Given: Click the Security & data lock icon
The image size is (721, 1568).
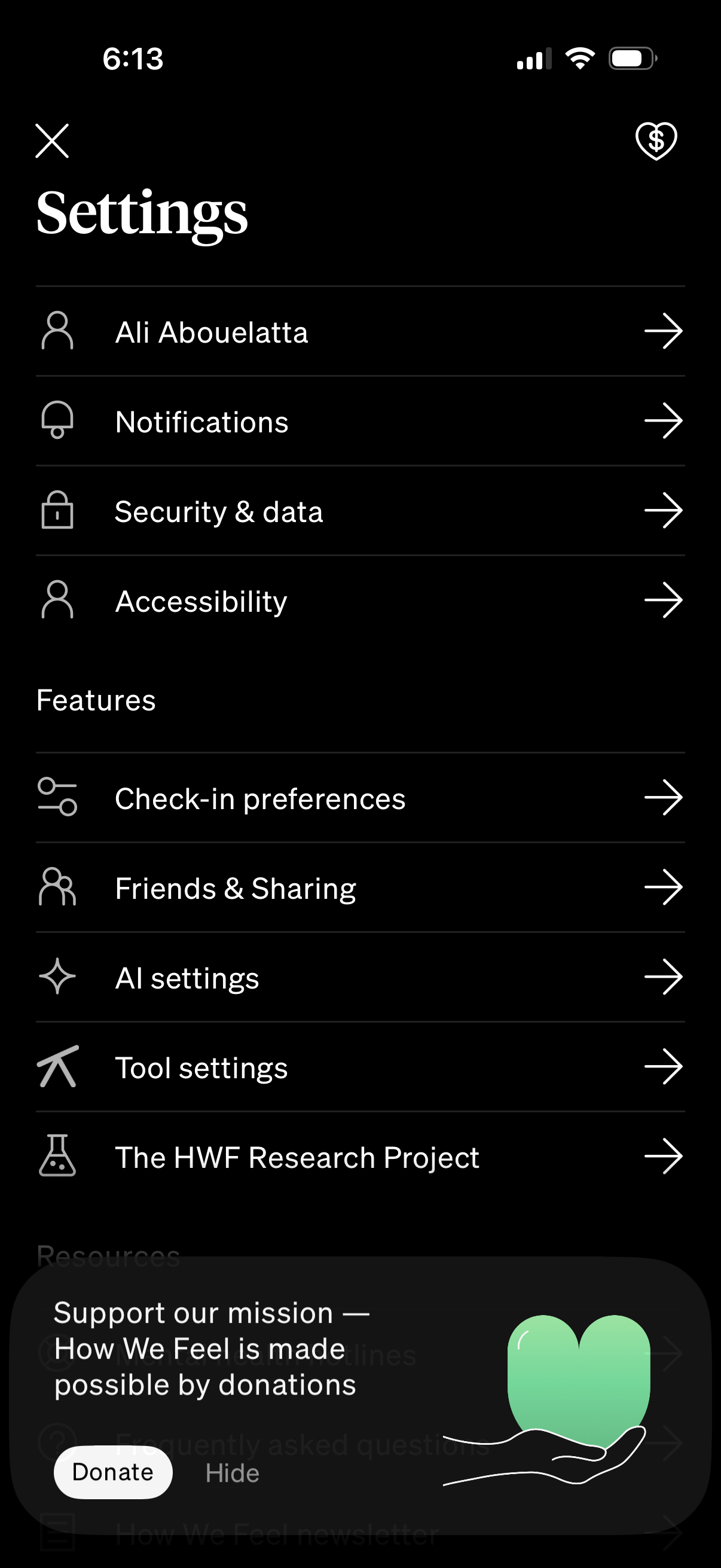Looking at the screenshot, I should [x=58, y=511].
